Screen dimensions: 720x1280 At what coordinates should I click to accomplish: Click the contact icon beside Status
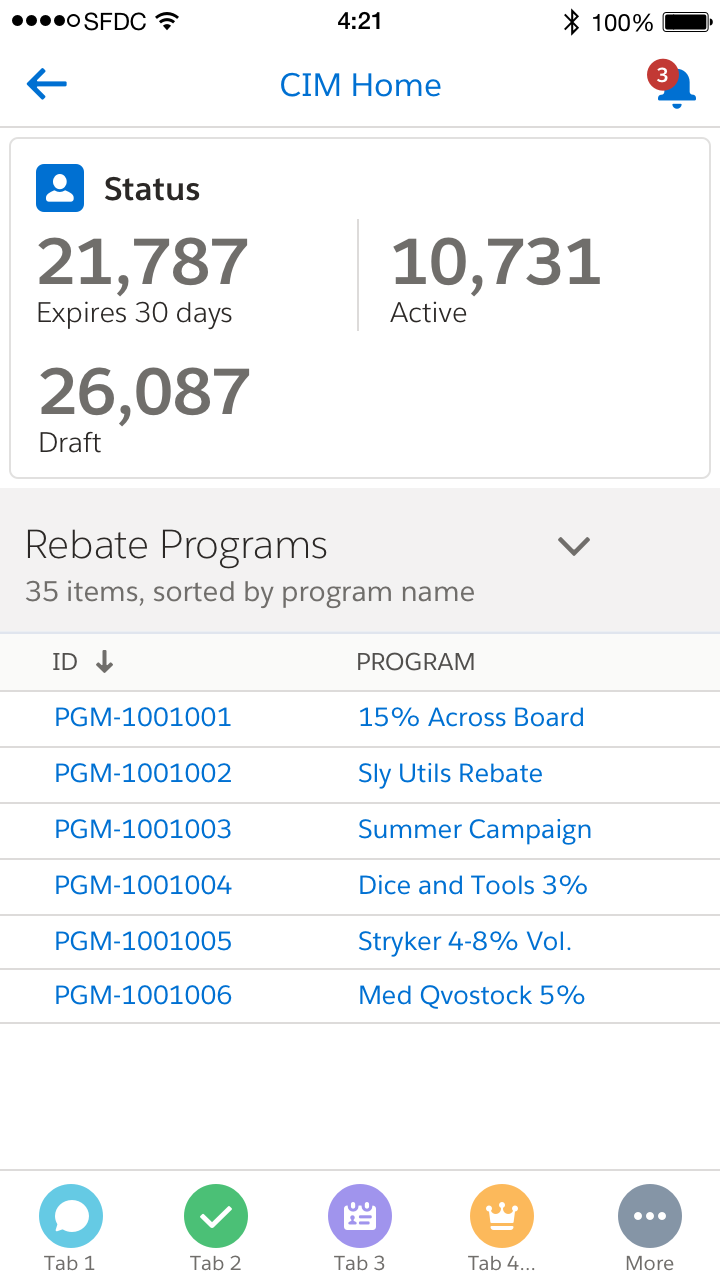59,187
